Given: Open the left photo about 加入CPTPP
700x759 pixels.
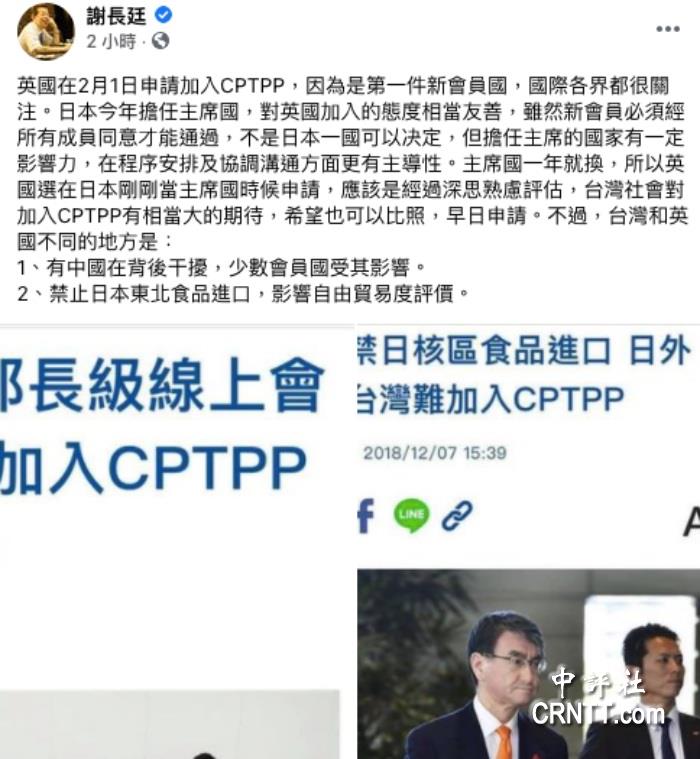Looking at the screenshot, I should click(175, 540).
